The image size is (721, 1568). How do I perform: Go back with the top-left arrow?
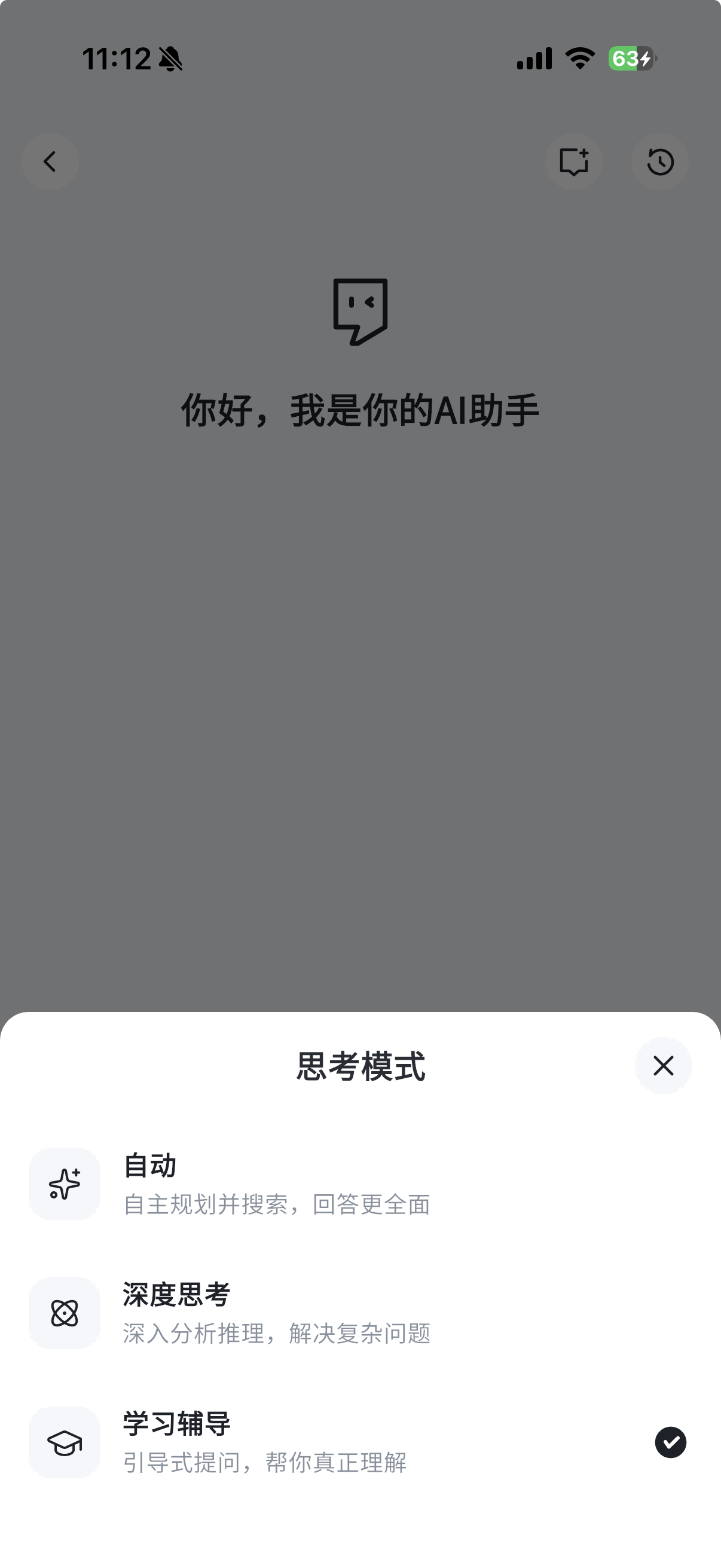(x=50, y=162)
